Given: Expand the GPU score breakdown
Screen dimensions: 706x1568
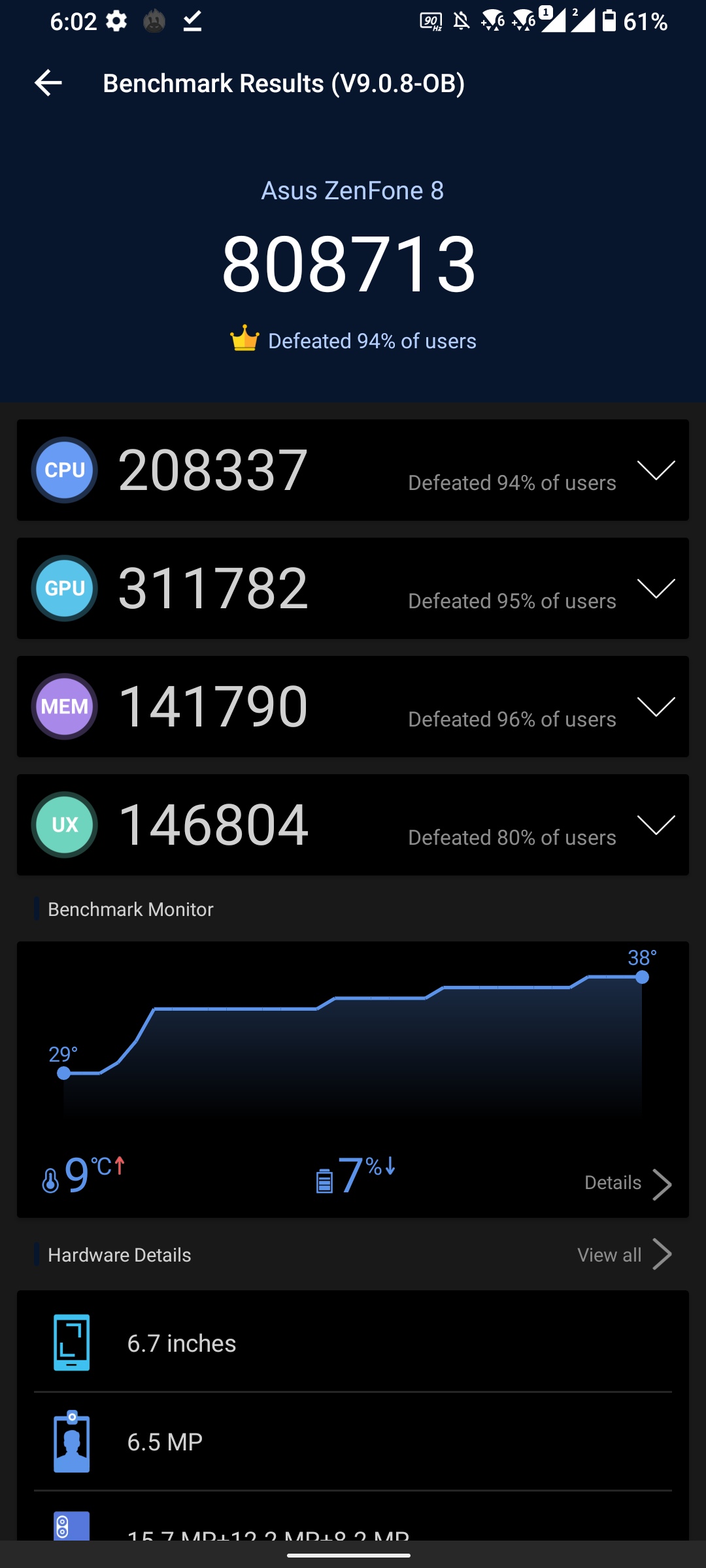Looking at the screenshot, I should pyautogui.click(x=656, y=589).
